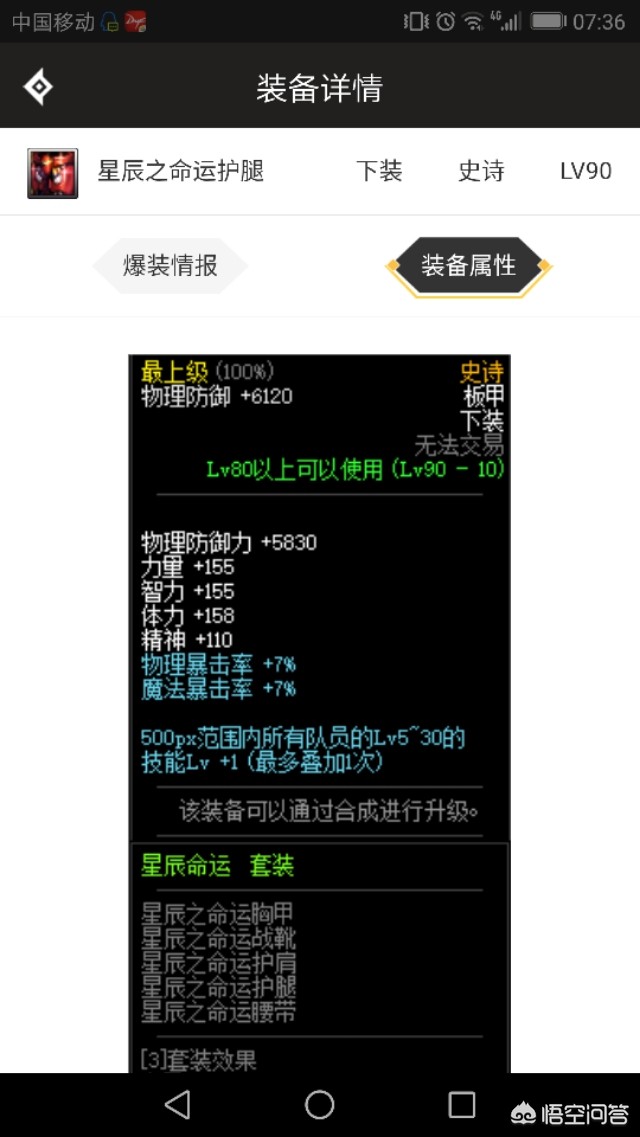Switch to the 爆装情报 tab

coord(170,266)
